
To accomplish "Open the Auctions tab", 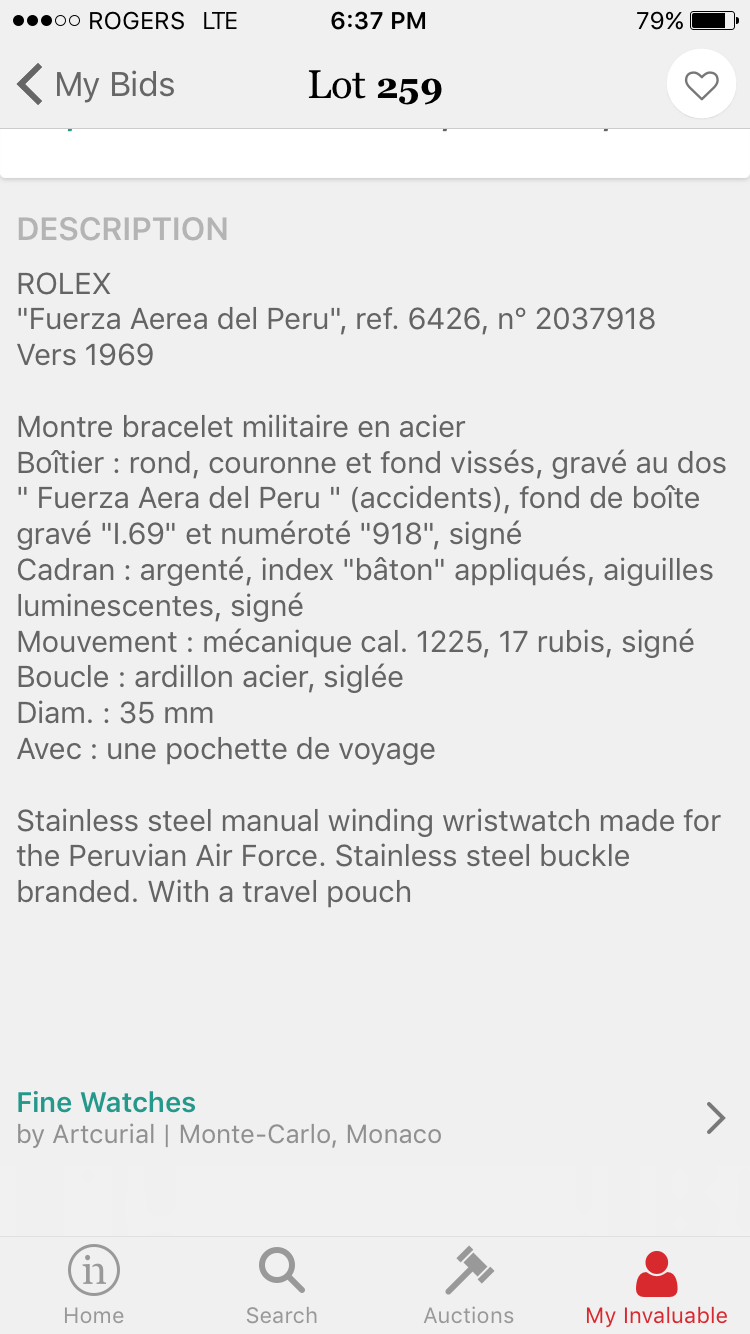I will (x=468, y=1285).
